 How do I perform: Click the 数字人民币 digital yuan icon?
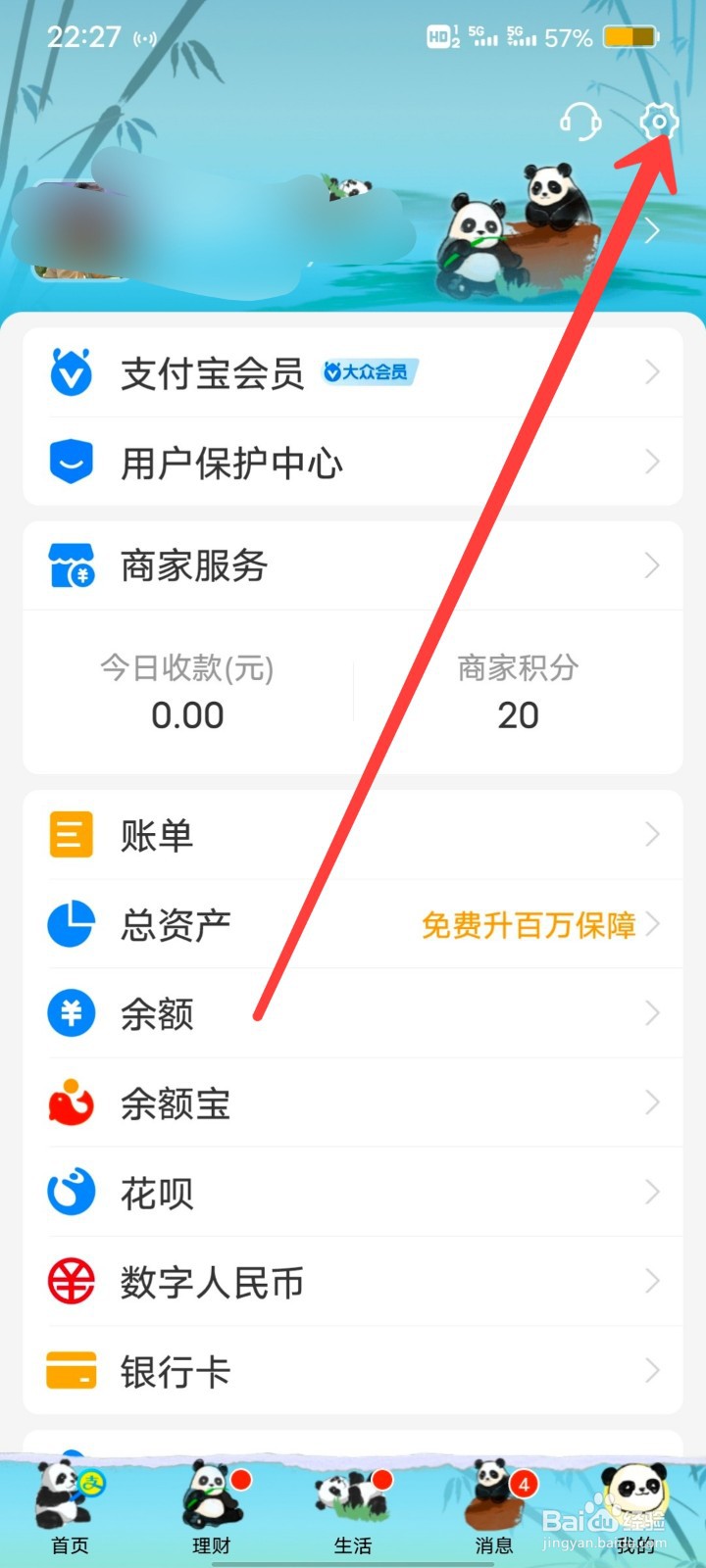click(x=70, y=1281)
